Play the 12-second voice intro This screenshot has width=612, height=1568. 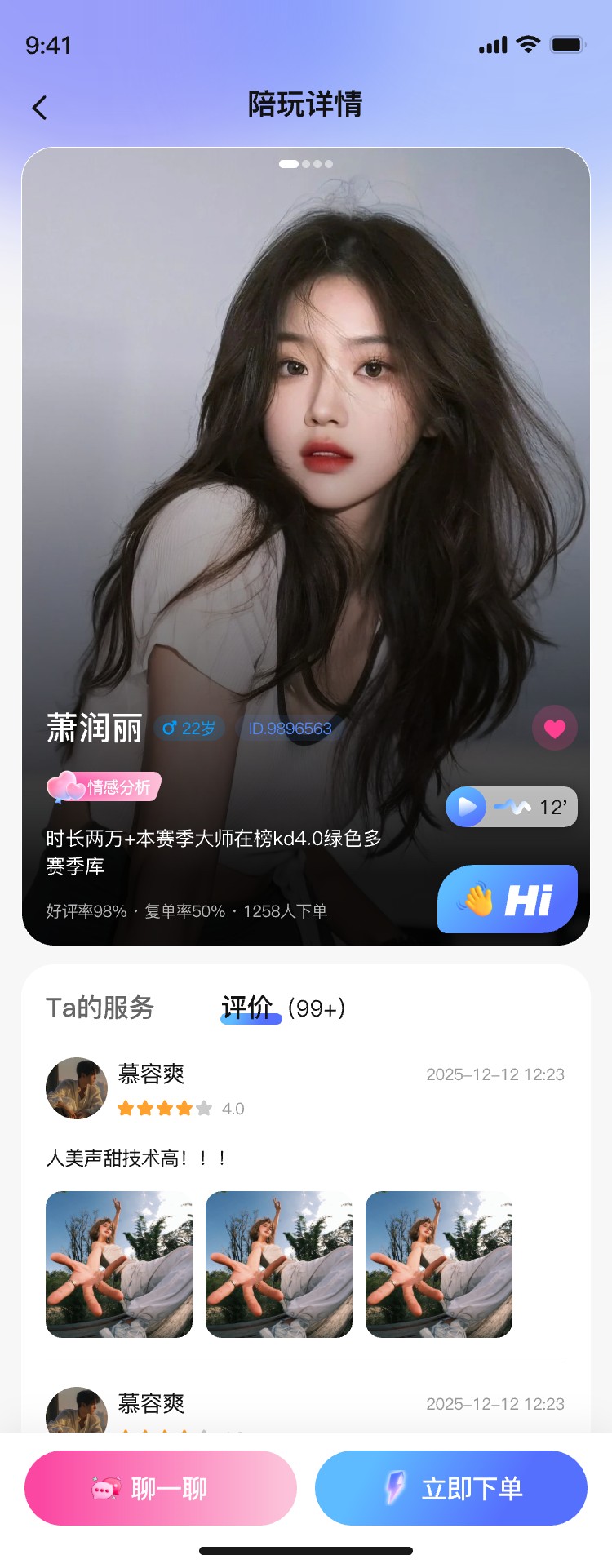click(x=467, y=807)
